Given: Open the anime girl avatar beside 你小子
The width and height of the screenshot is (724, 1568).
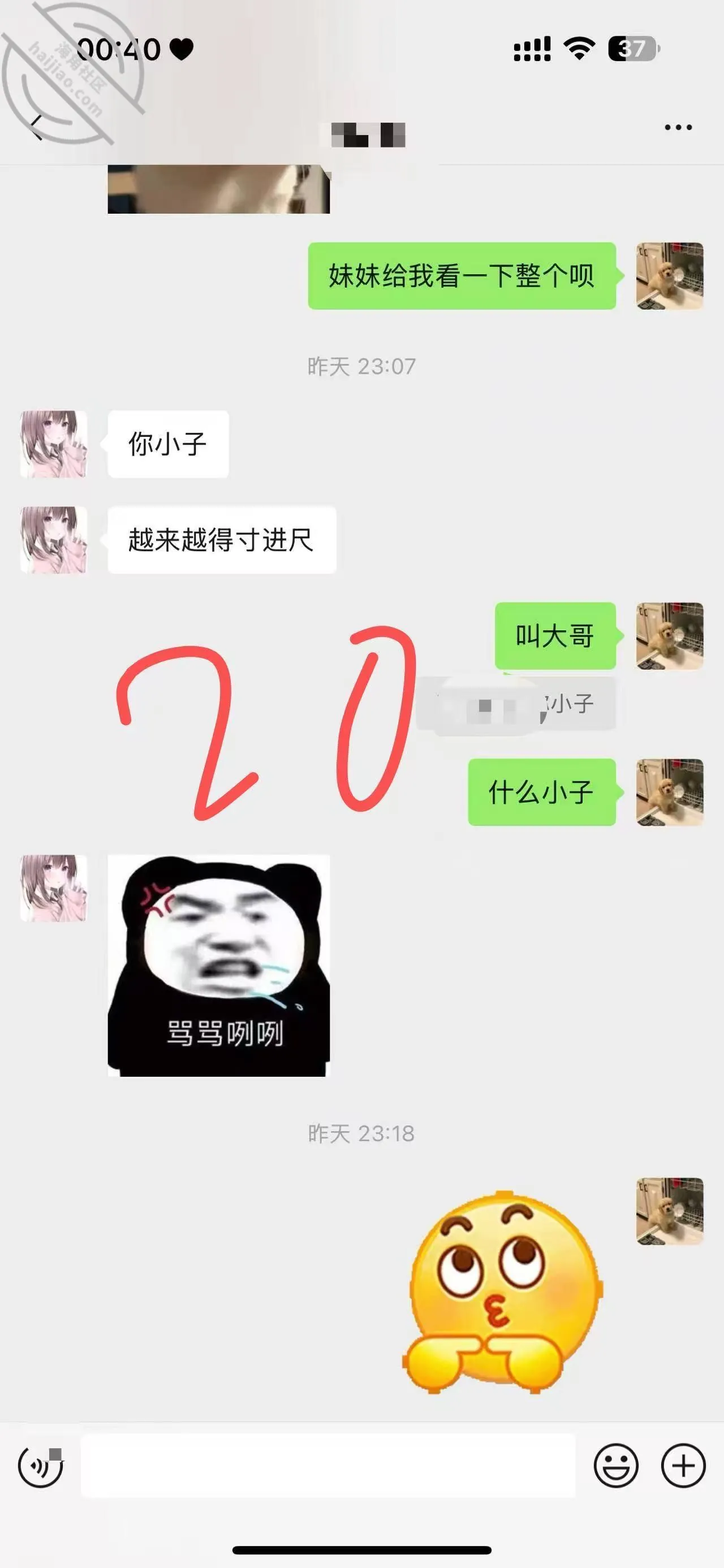Looking at the screenshot, I should [x=54, y=444].
